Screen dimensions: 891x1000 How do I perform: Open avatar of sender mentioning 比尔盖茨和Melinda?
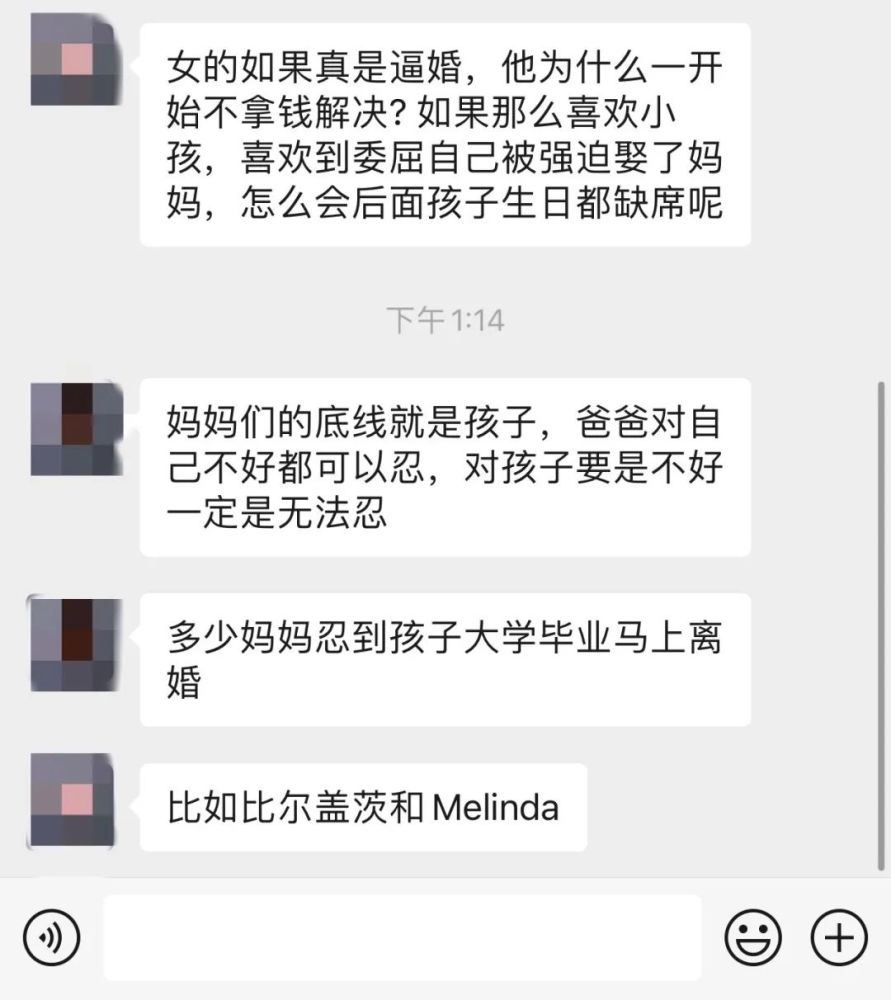(x=77, y=800)
